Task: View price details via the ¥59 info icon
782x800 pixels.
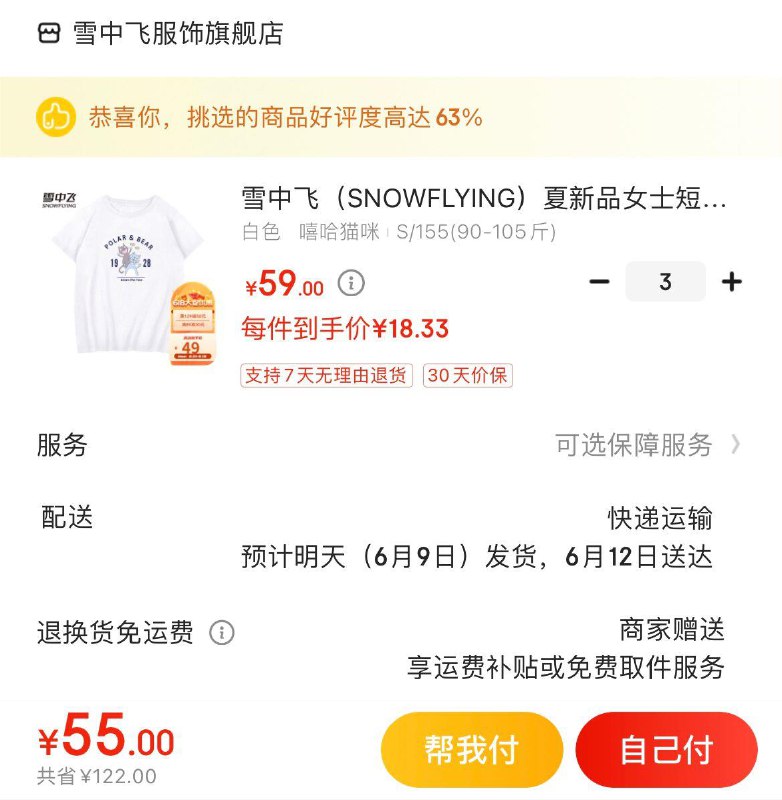Action: point(351,284)
